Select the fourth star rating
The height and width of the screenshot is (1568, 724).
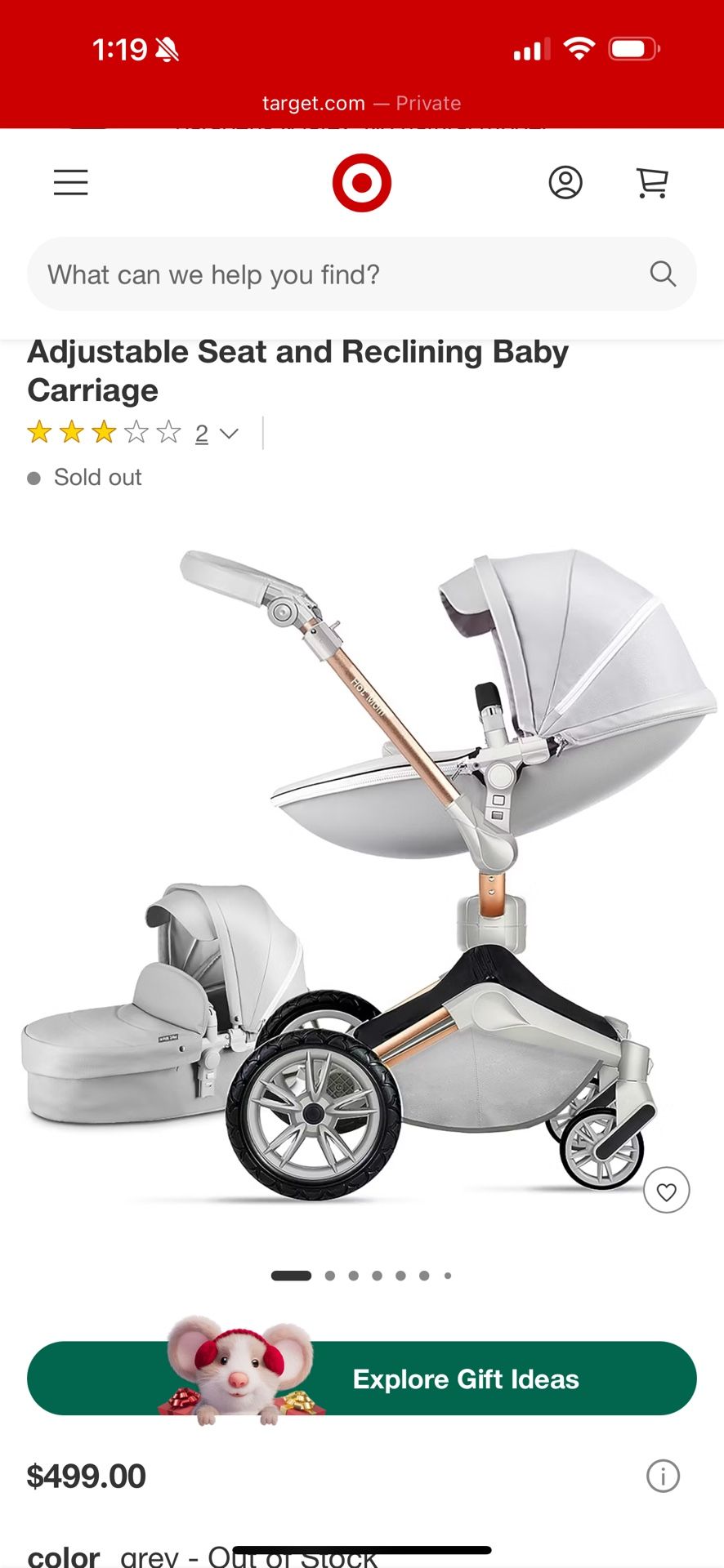[x=136, y=432]
